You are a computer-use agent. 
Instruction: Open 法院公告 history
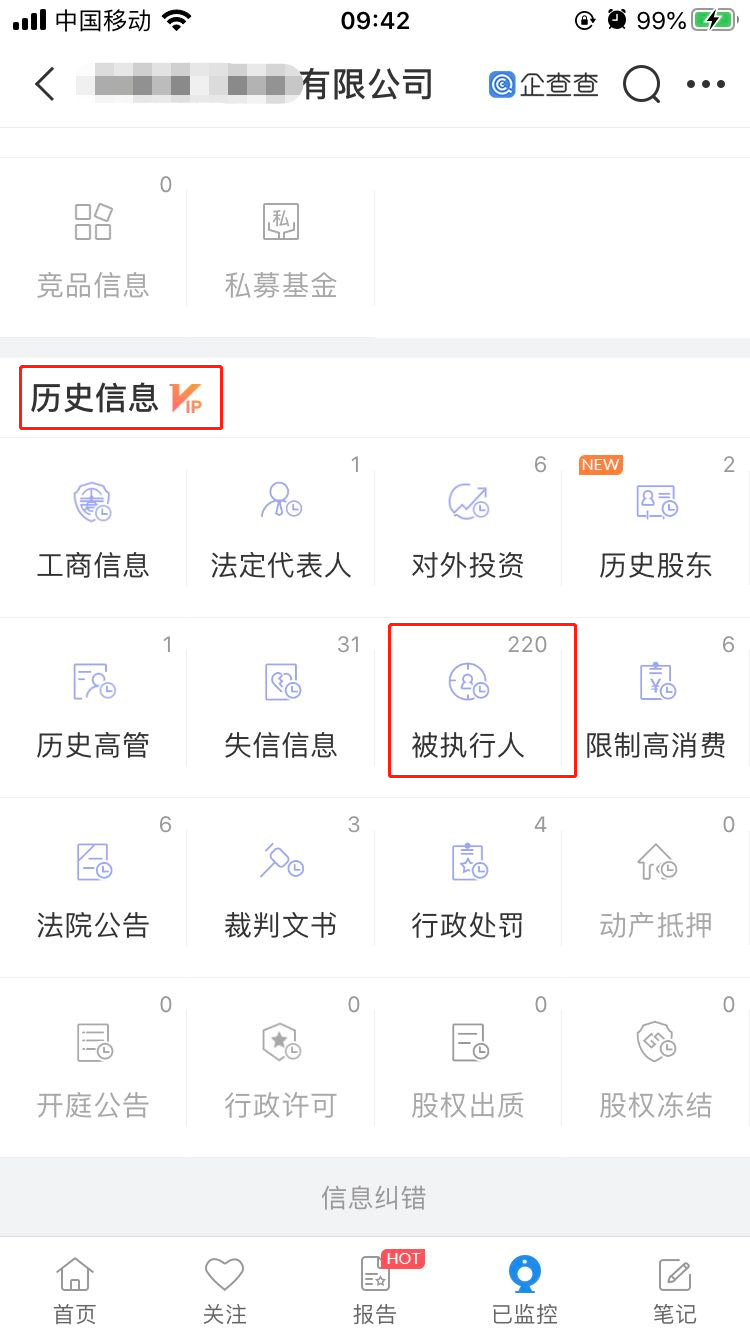(93, 888)
